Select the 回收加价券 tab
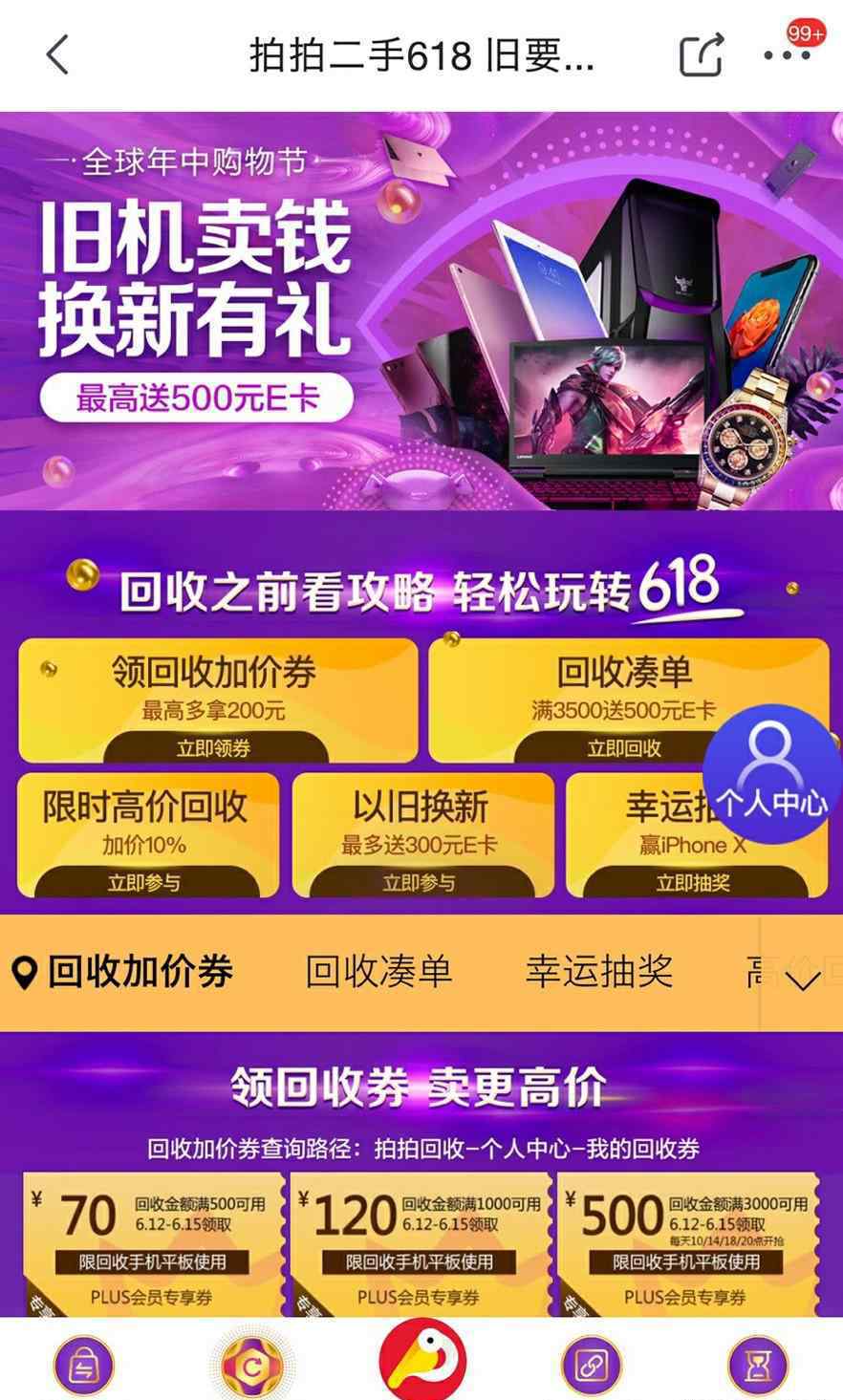Viewport: 843px width, 1400px height. [x=140, y=973]
